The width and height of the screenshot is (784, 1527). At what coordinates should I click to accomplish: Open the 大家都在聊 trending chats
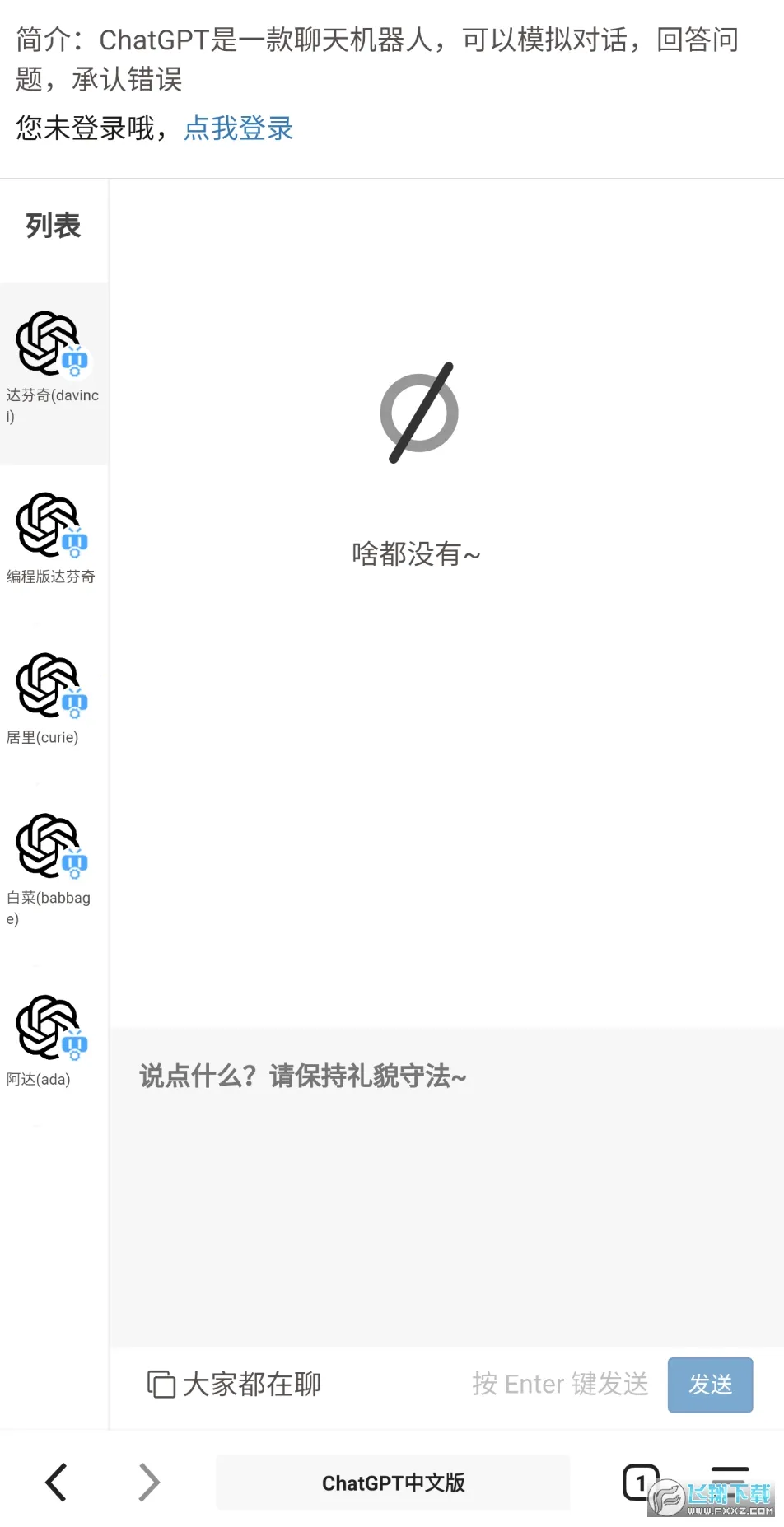252,1385
